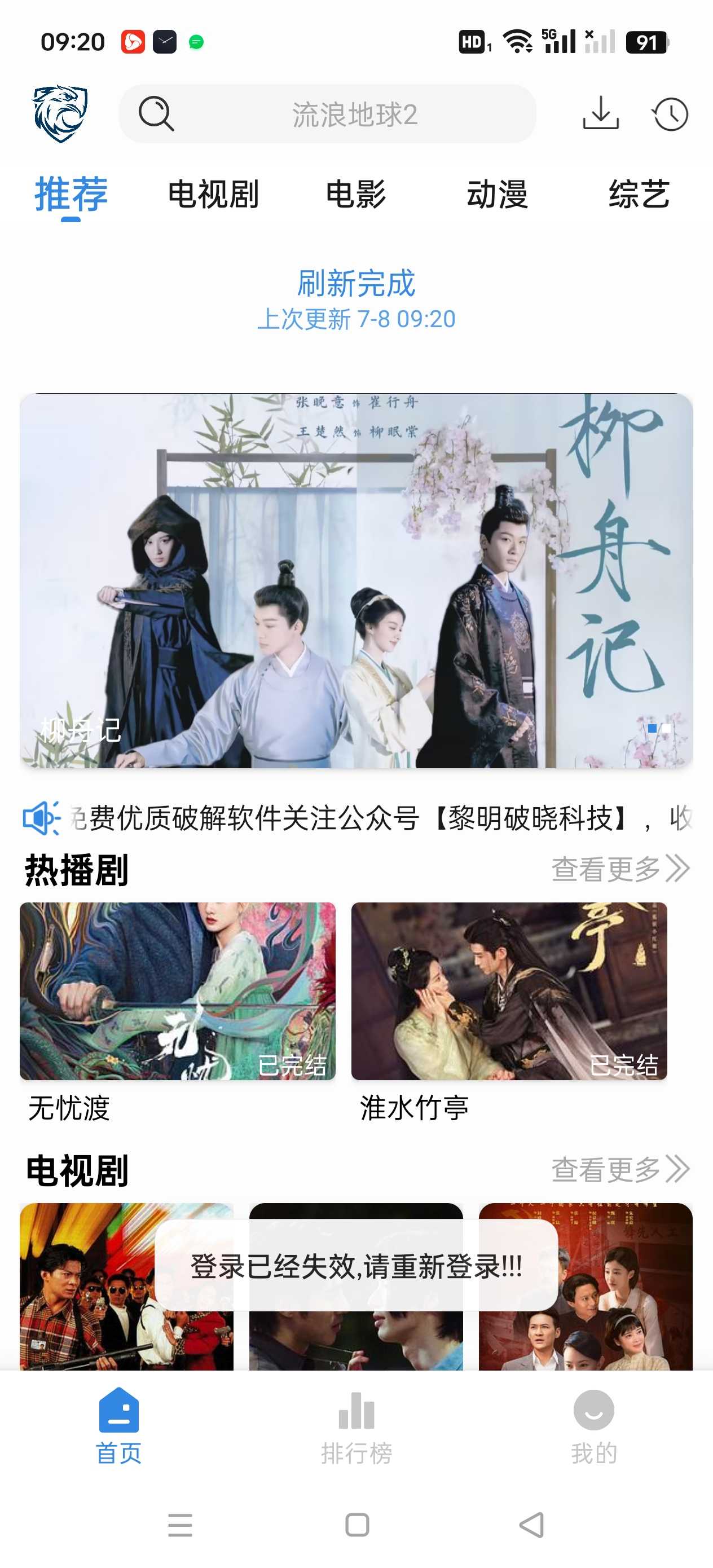This screenshot has width=713, height=1568.
Task: Open the 柳舟记 banner
Action: (x=356, y=580)
